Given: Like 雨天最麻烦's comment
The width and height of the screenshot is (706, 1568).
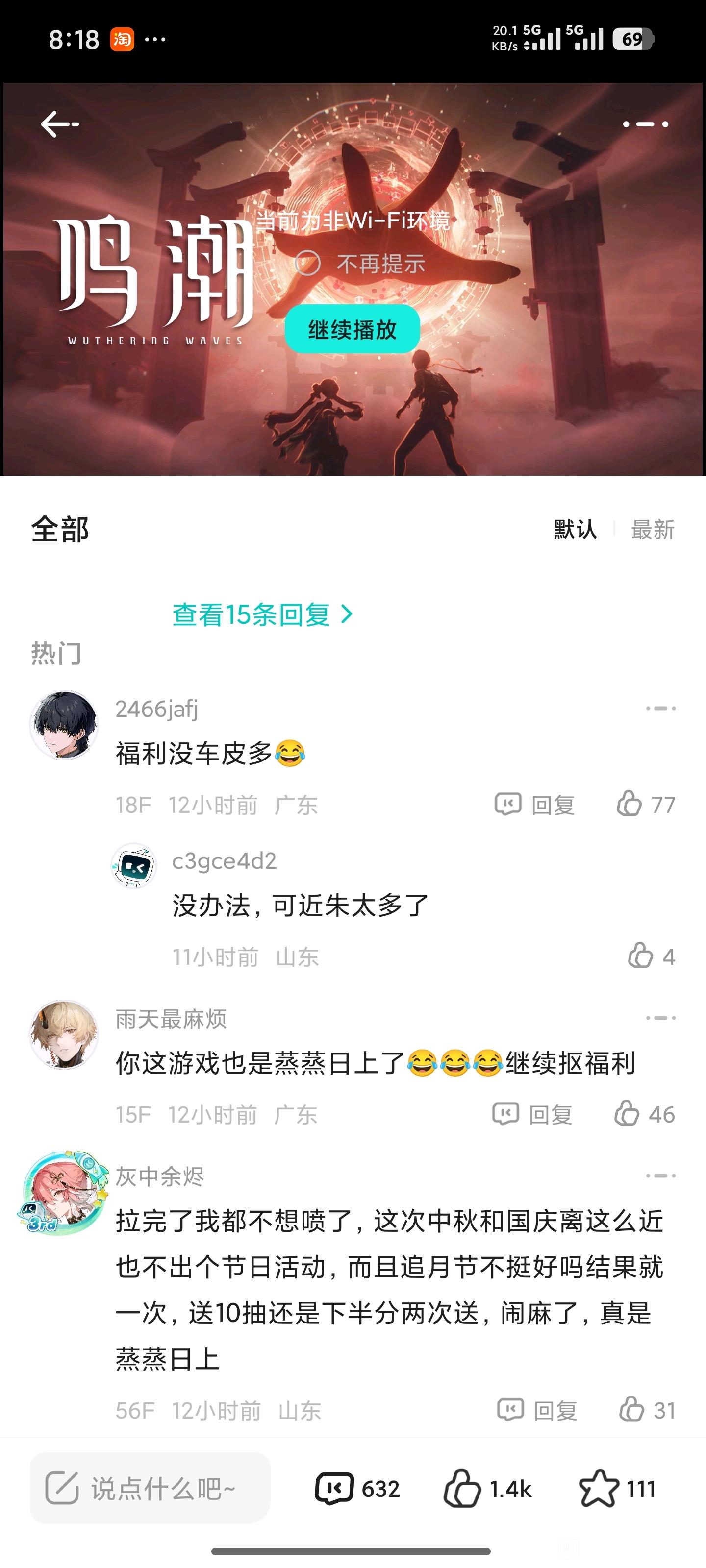Looking at the screenshot, I should point(645,1114).
